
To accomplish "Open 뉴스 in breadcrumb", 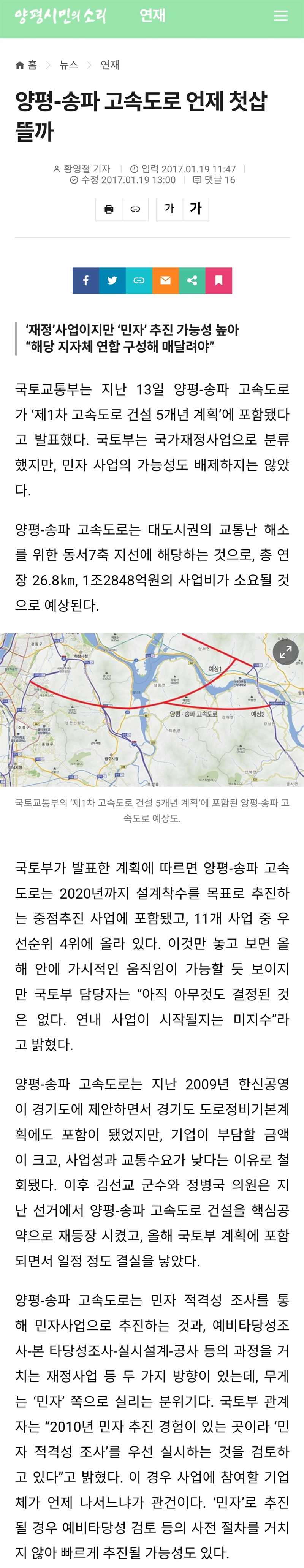I will click(x=68, y=65).
